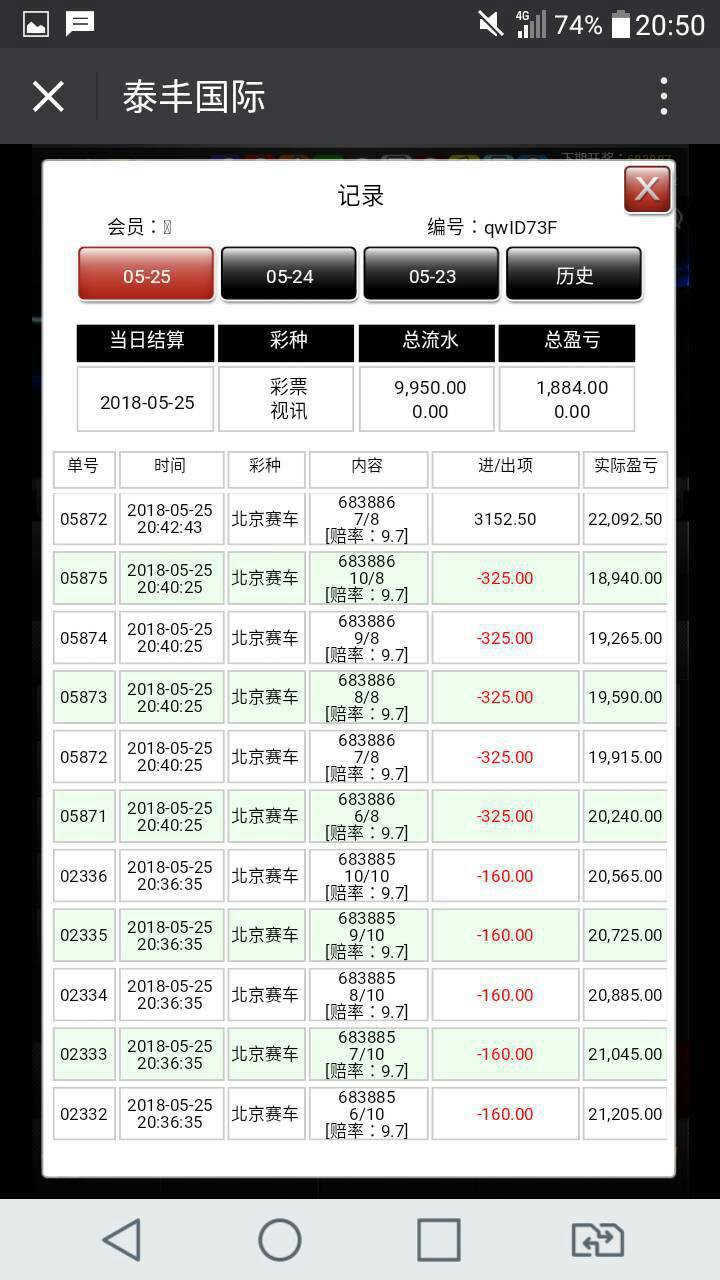
Task: Open the recent apps view
Action: 438,1240
